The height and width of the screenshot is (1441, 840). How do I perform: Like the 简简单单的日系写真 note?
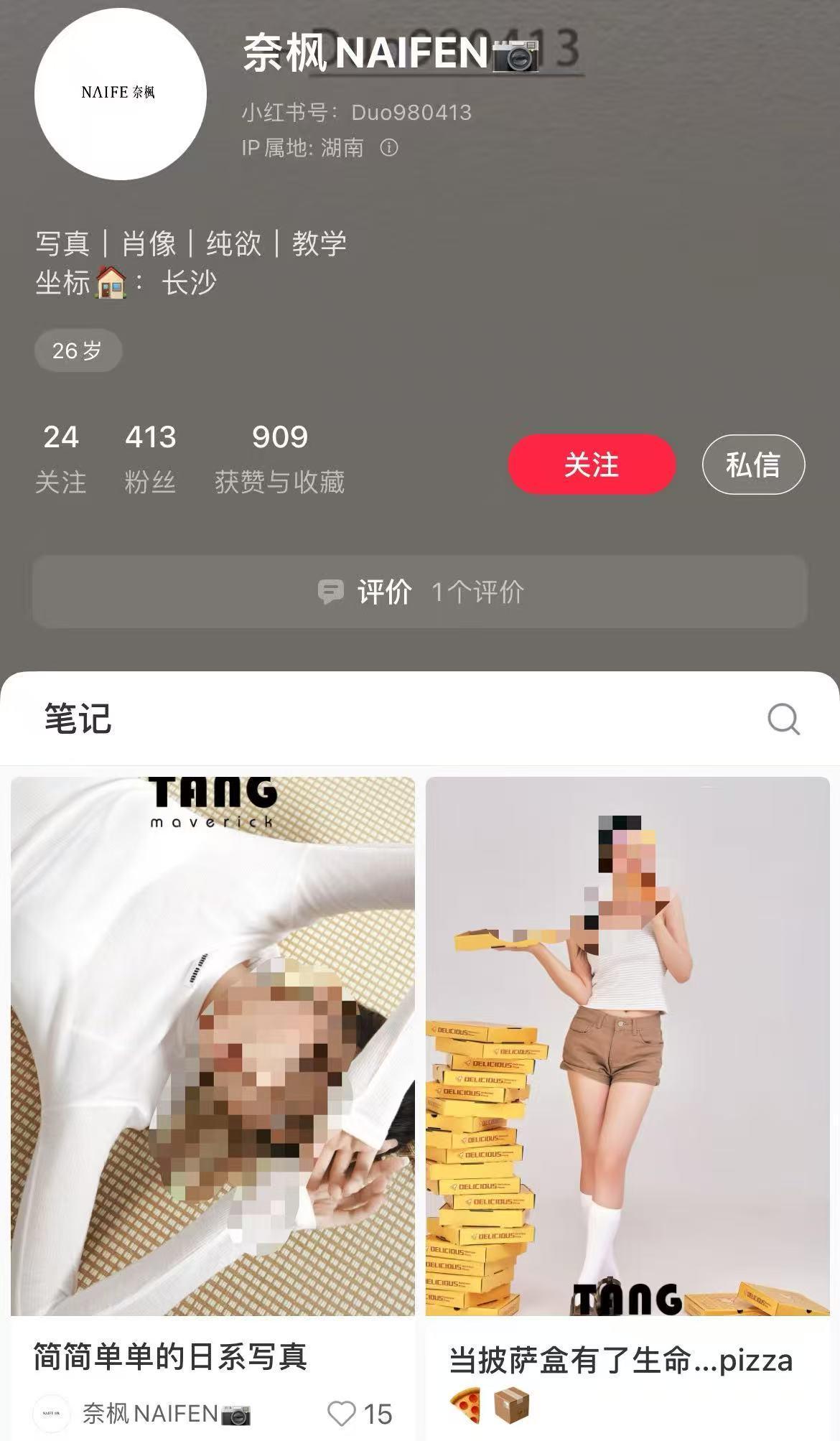coord(342,1414)
